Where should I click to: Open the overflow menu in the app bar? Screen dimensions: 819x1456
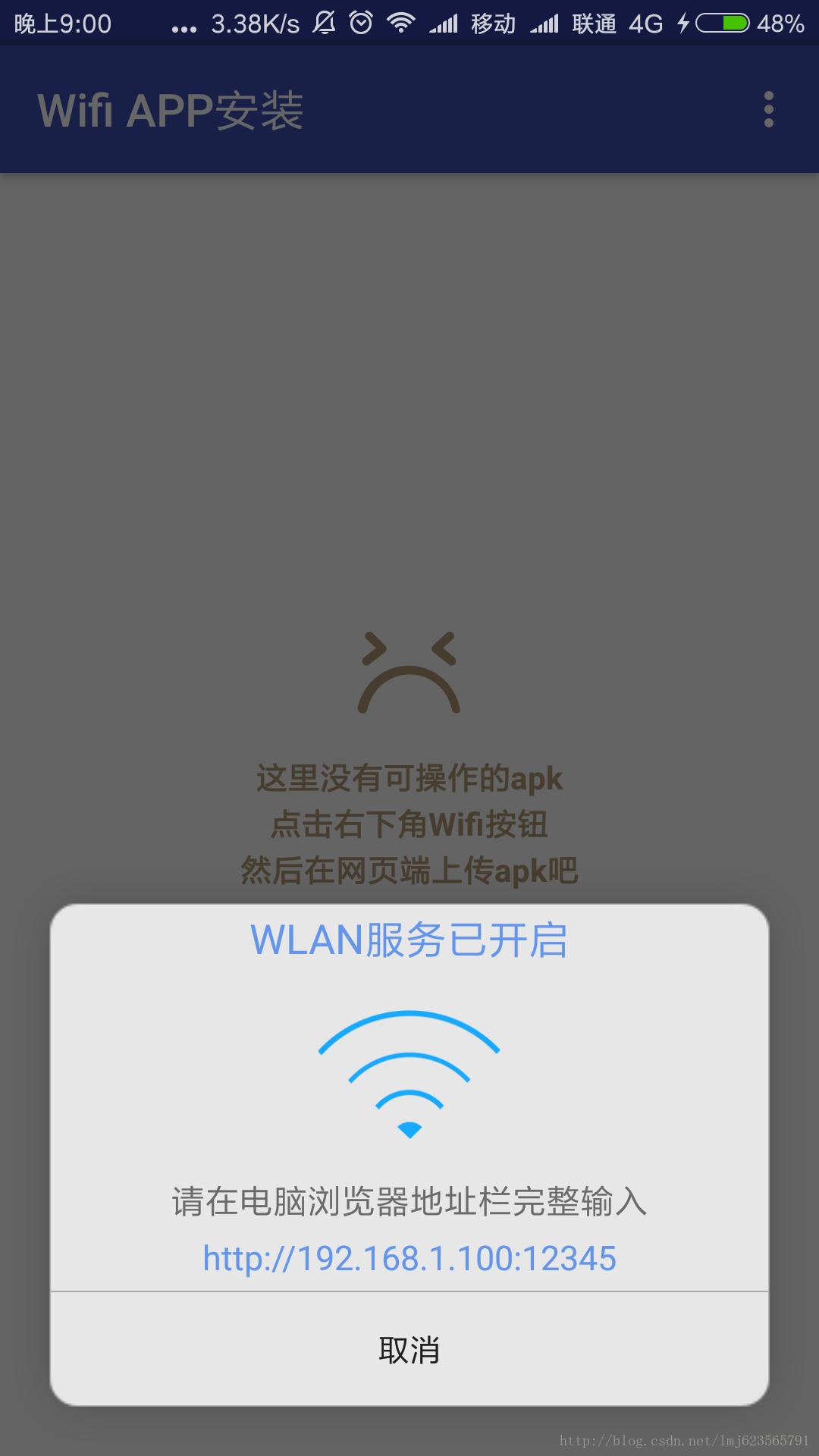pyautogui.click(x=768, y=110)
